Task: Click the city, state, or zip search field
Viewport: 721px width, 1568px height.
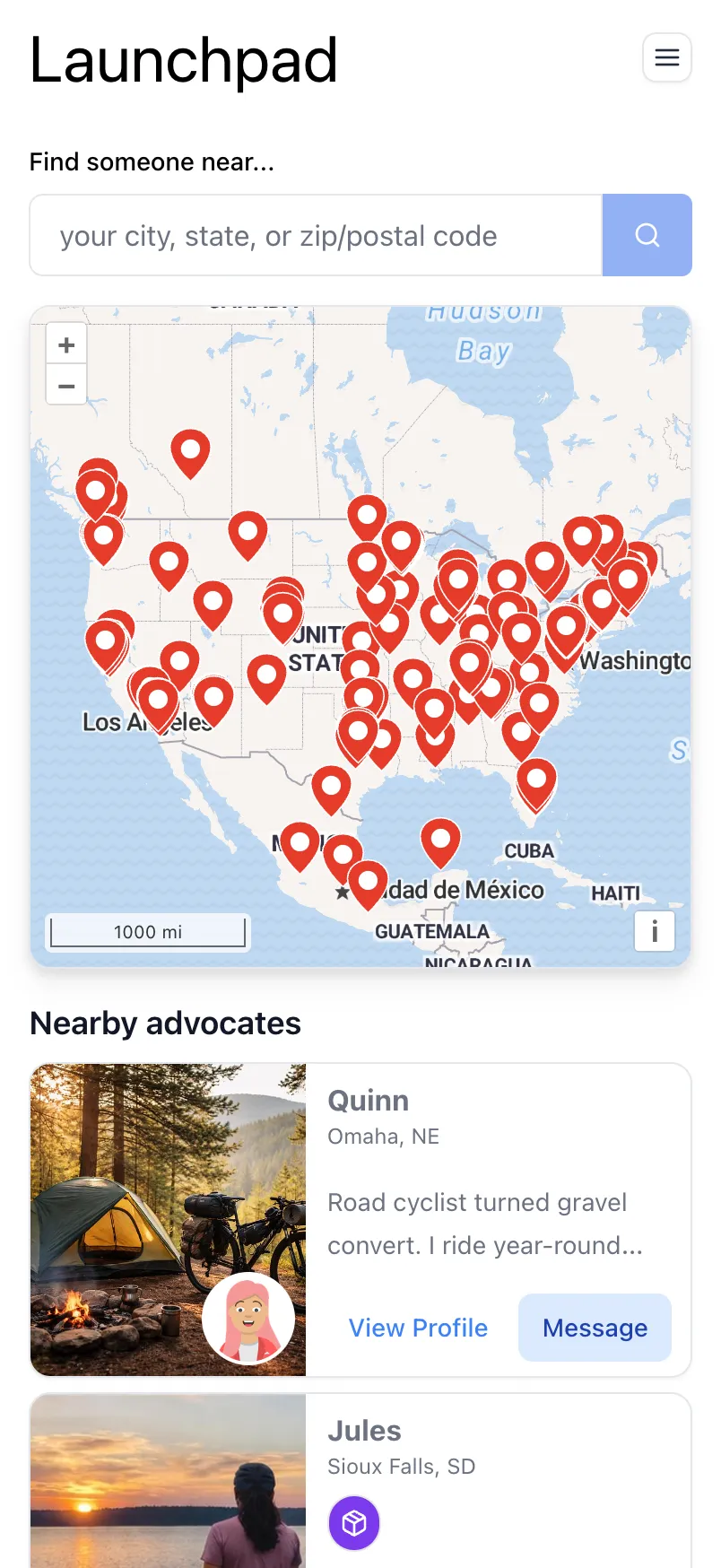Action: point(314,235)
